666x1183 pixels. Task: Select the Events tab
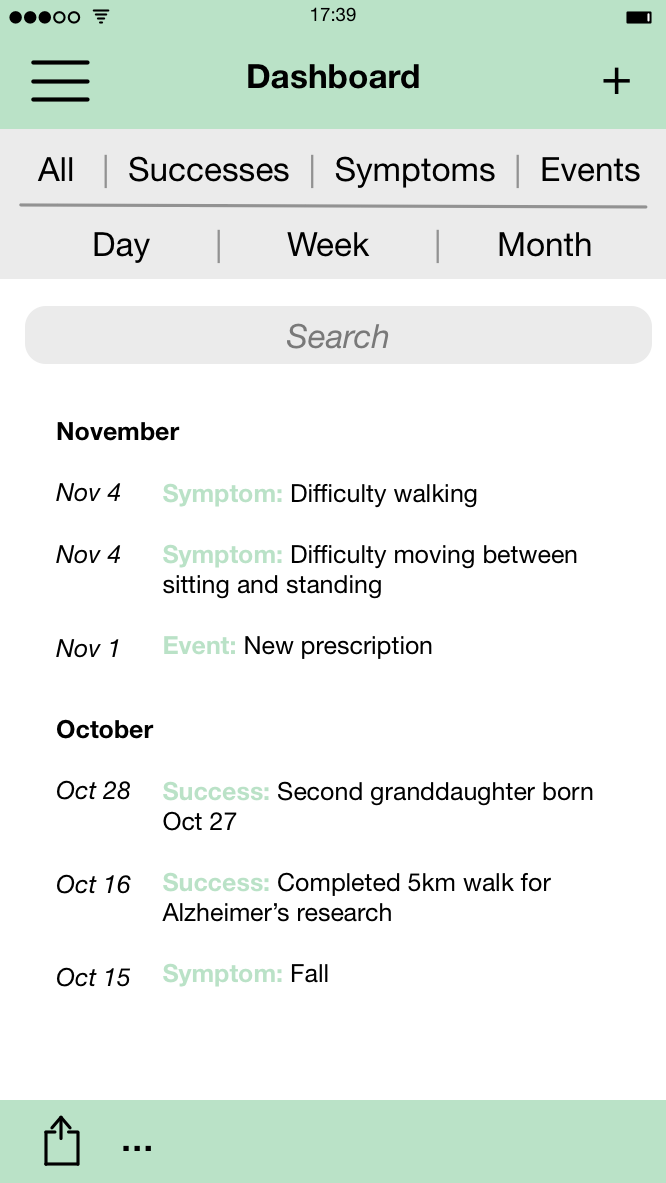590,170
